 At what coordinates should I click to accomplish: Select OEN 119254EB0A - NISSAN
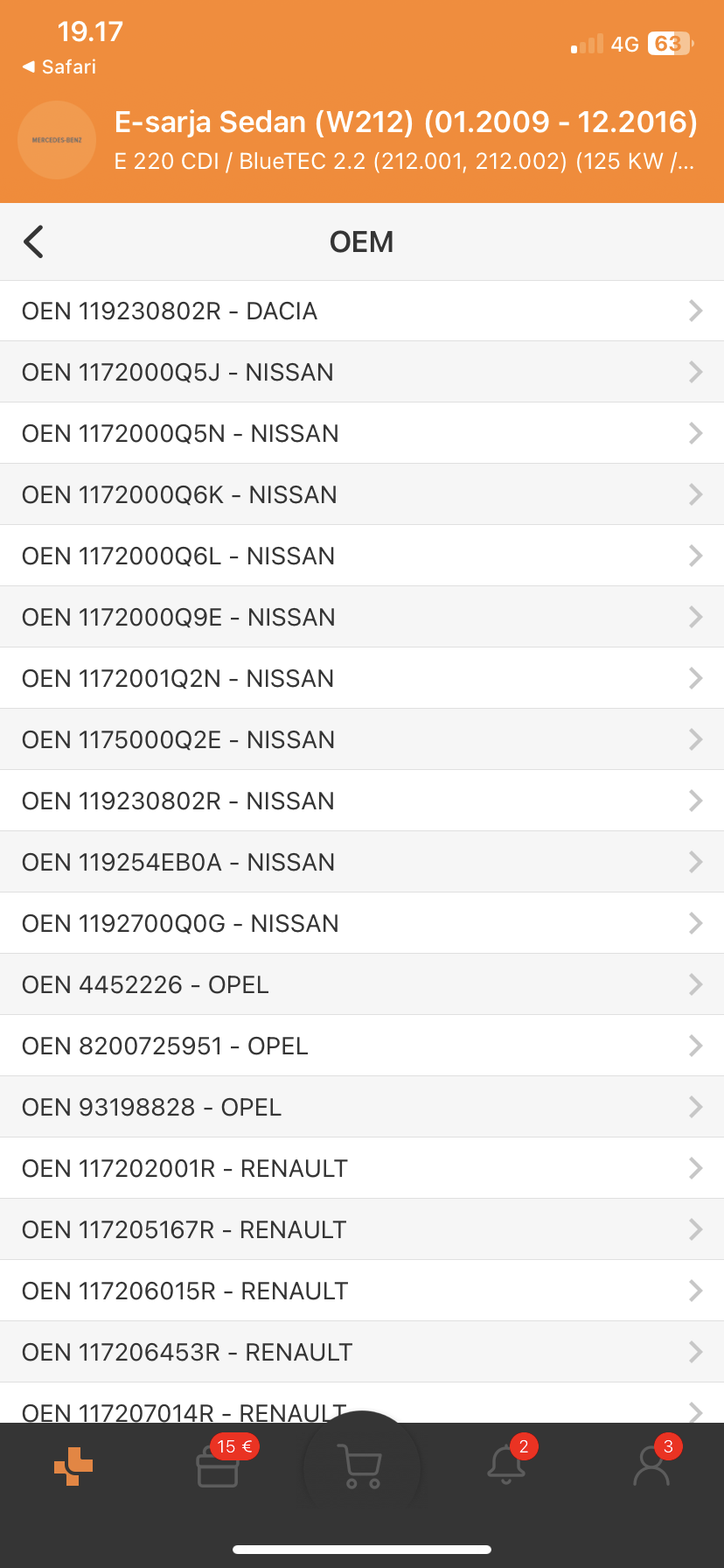362,862
